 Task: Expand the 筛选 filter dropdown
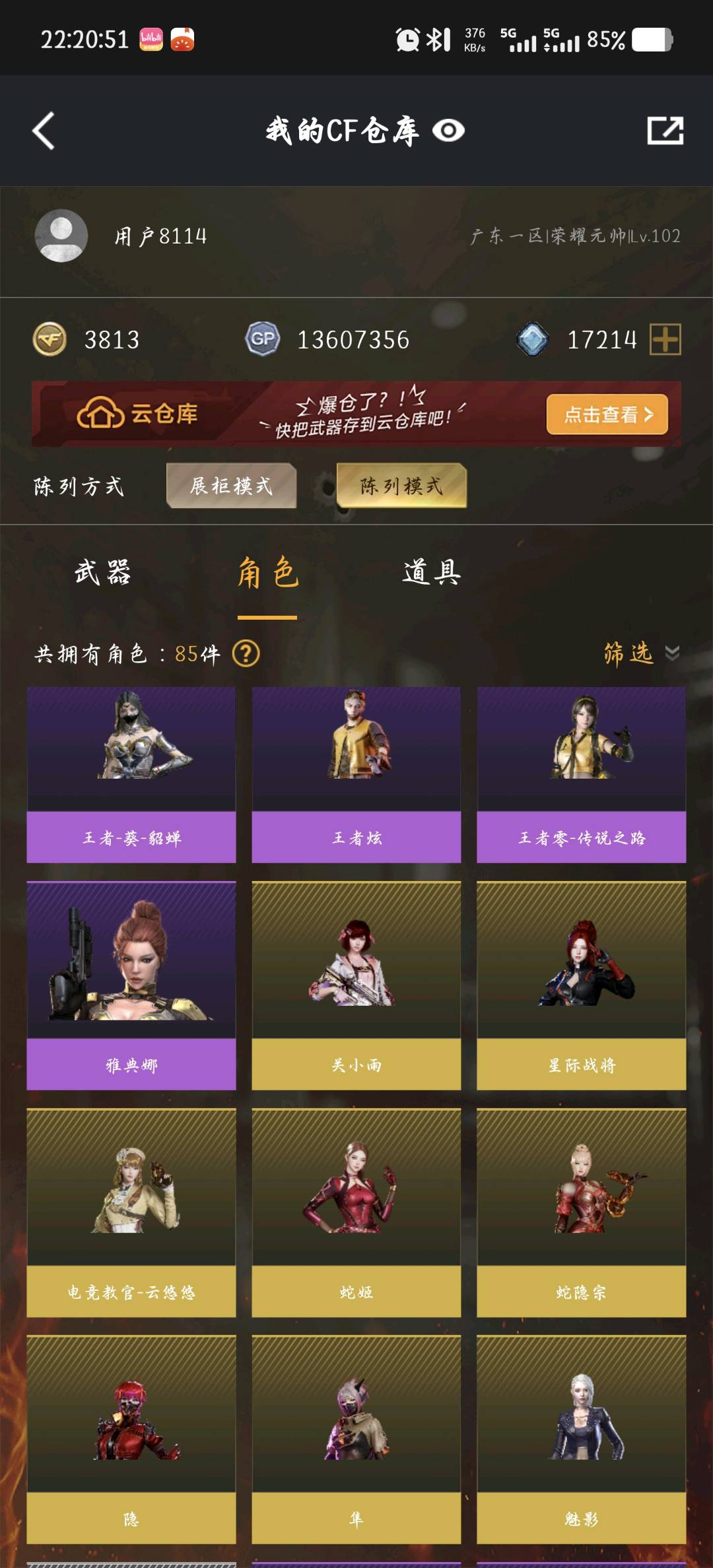(x=640, y=653)
